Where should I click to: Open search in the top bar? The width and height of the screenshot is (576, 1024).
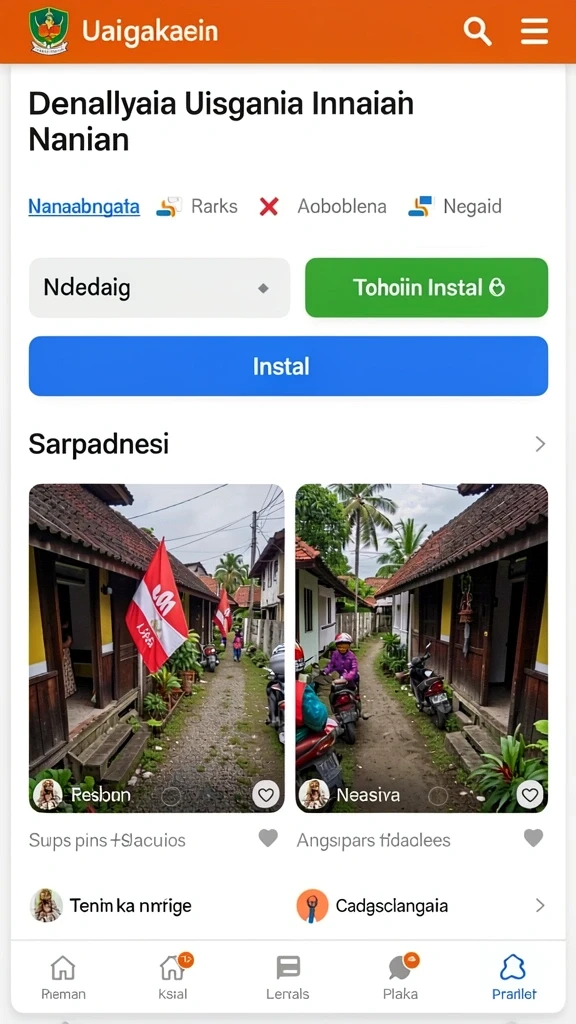[477, 31]
